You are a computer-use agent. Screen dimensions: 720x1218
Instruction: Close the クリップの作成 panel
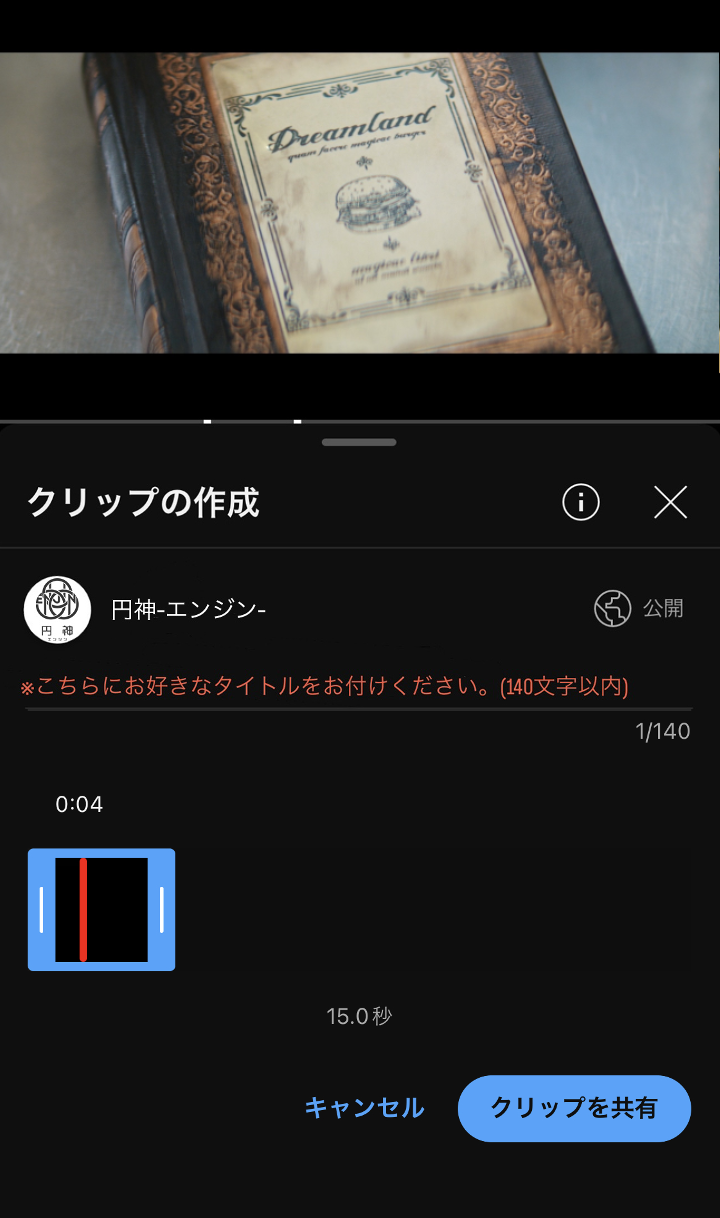pos(670,502)
